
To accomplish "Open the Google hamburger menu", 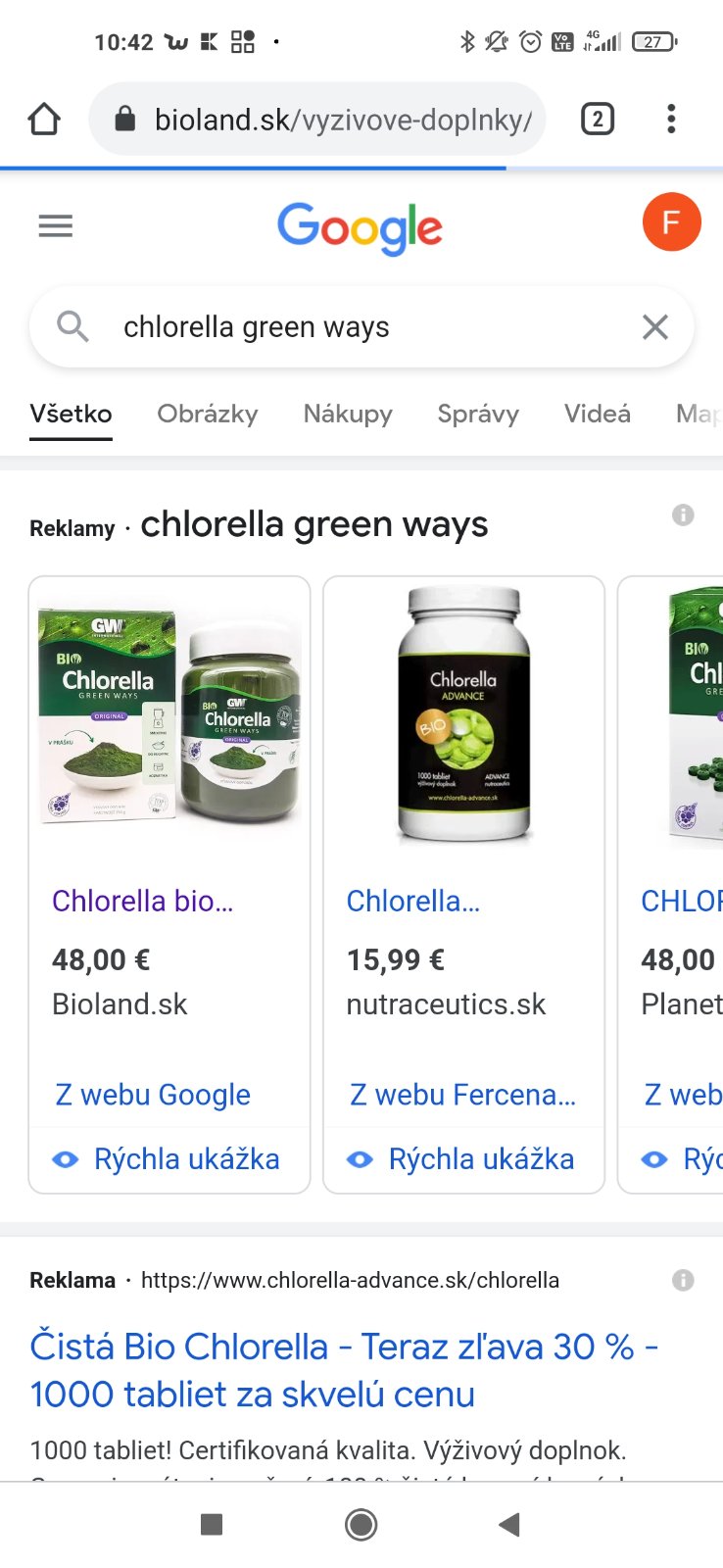I will (x=56, y=226).
